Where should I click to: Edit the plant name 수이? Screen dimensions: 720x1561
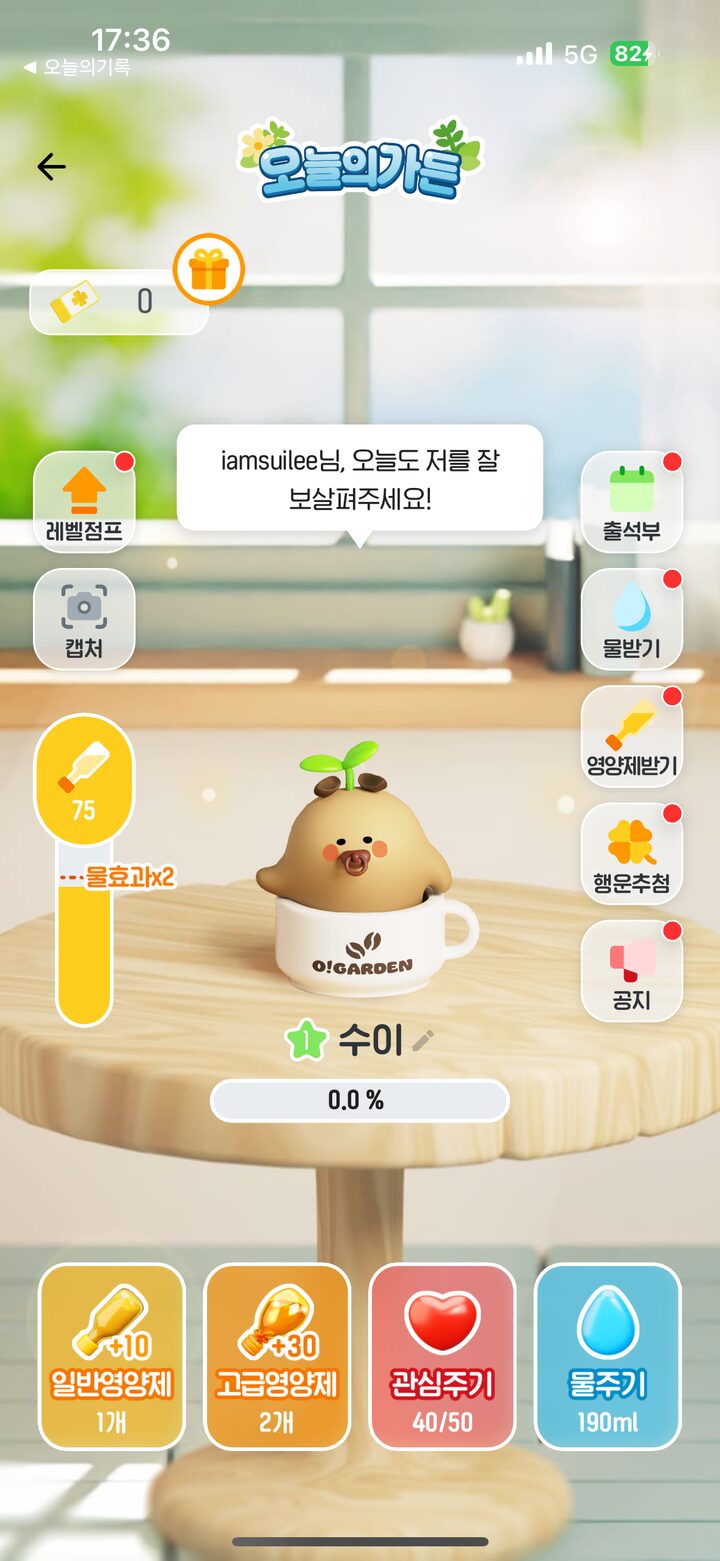pos(424,1041)
